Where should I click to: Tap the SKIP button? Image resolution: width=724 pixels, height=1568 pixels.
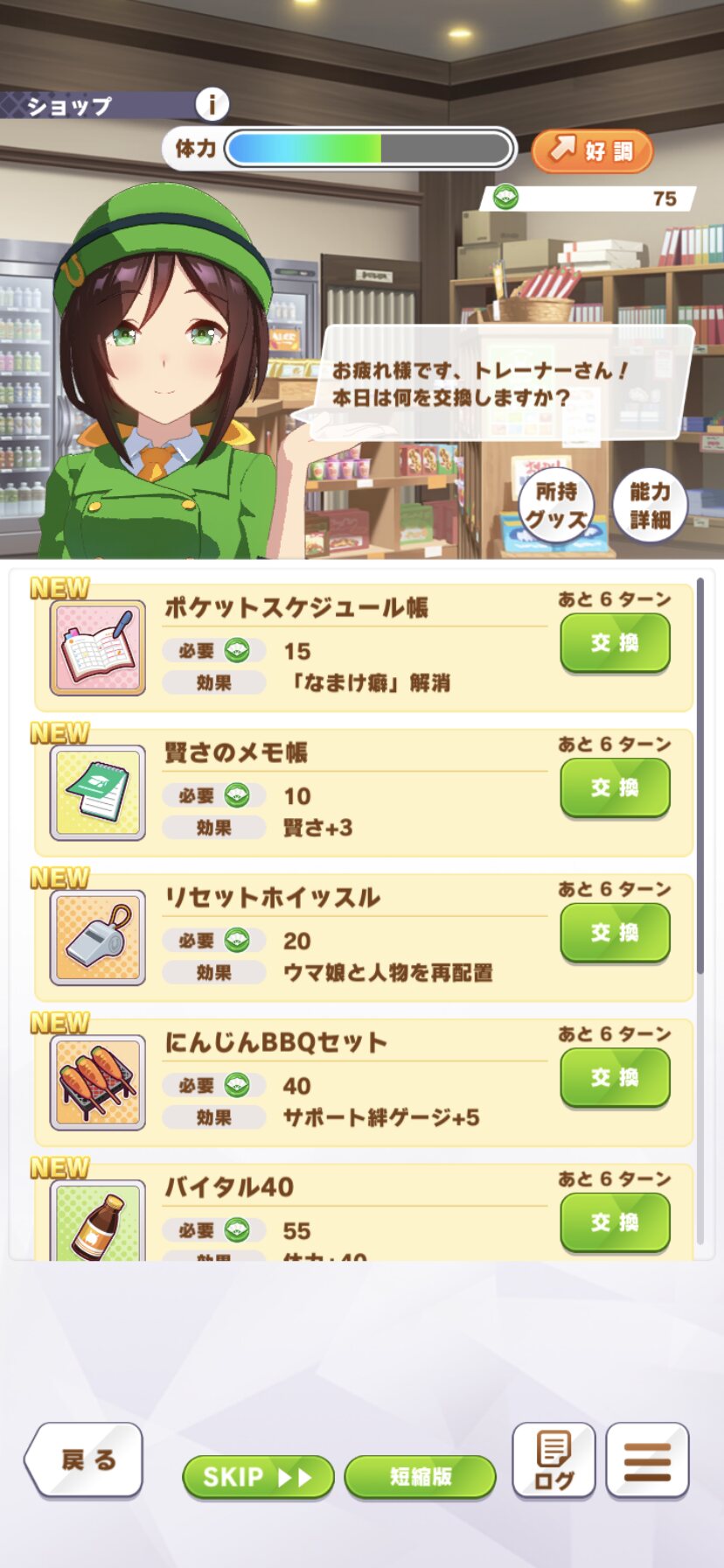click(x=258, y=1477)
